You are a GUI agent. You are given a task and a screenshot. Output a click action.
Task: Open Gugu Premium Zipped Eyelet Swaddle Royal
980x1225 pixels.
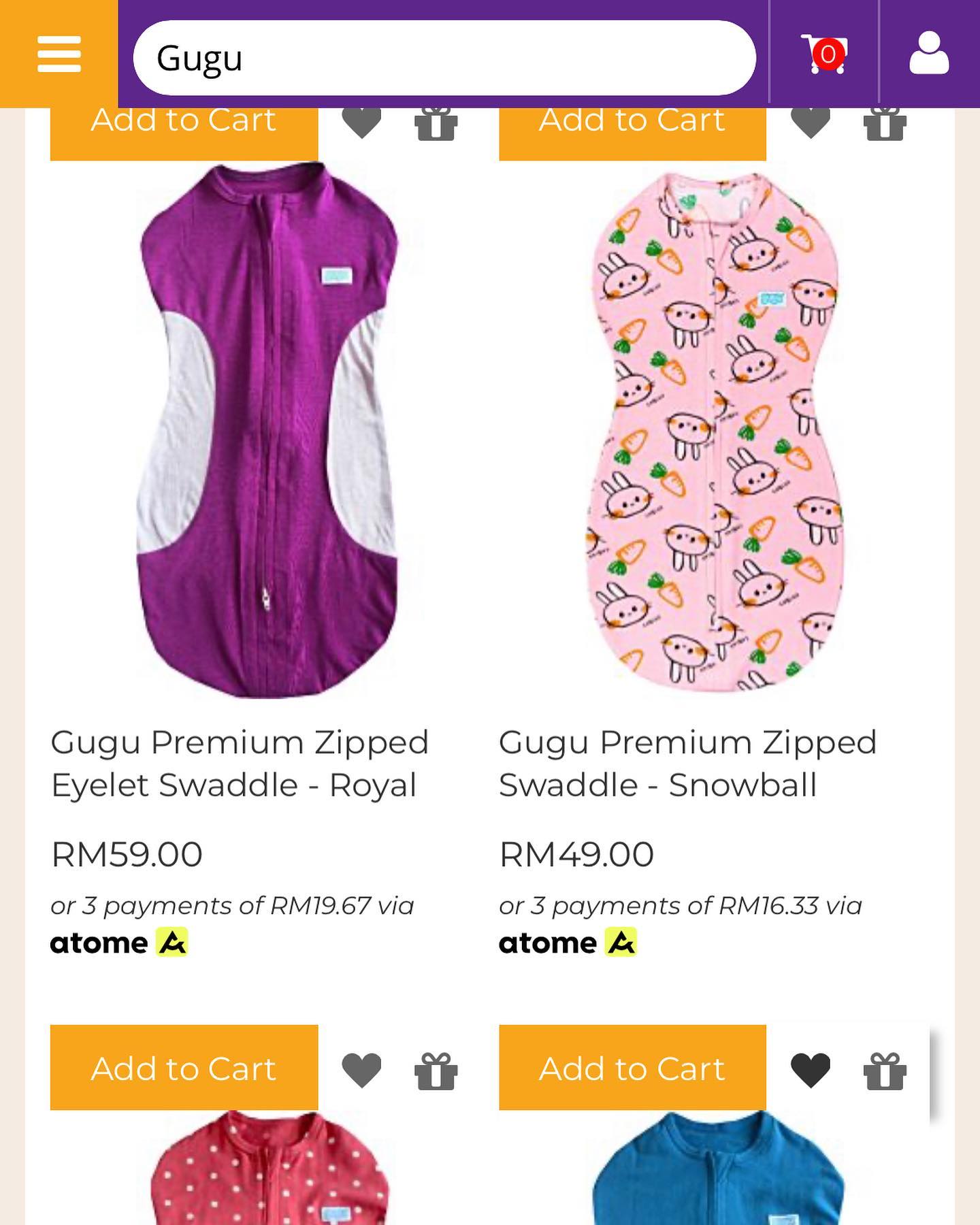coord(267,430)
